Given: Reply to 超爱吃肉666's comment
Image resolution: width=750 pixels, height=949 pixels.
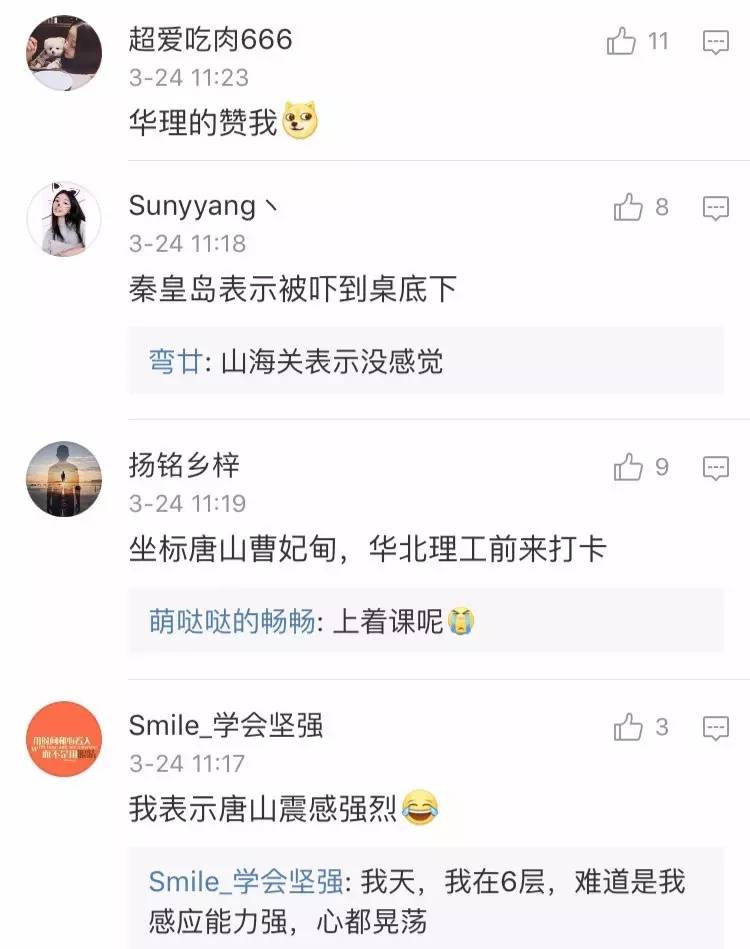Looking at the screenshot, I should 715,42.
